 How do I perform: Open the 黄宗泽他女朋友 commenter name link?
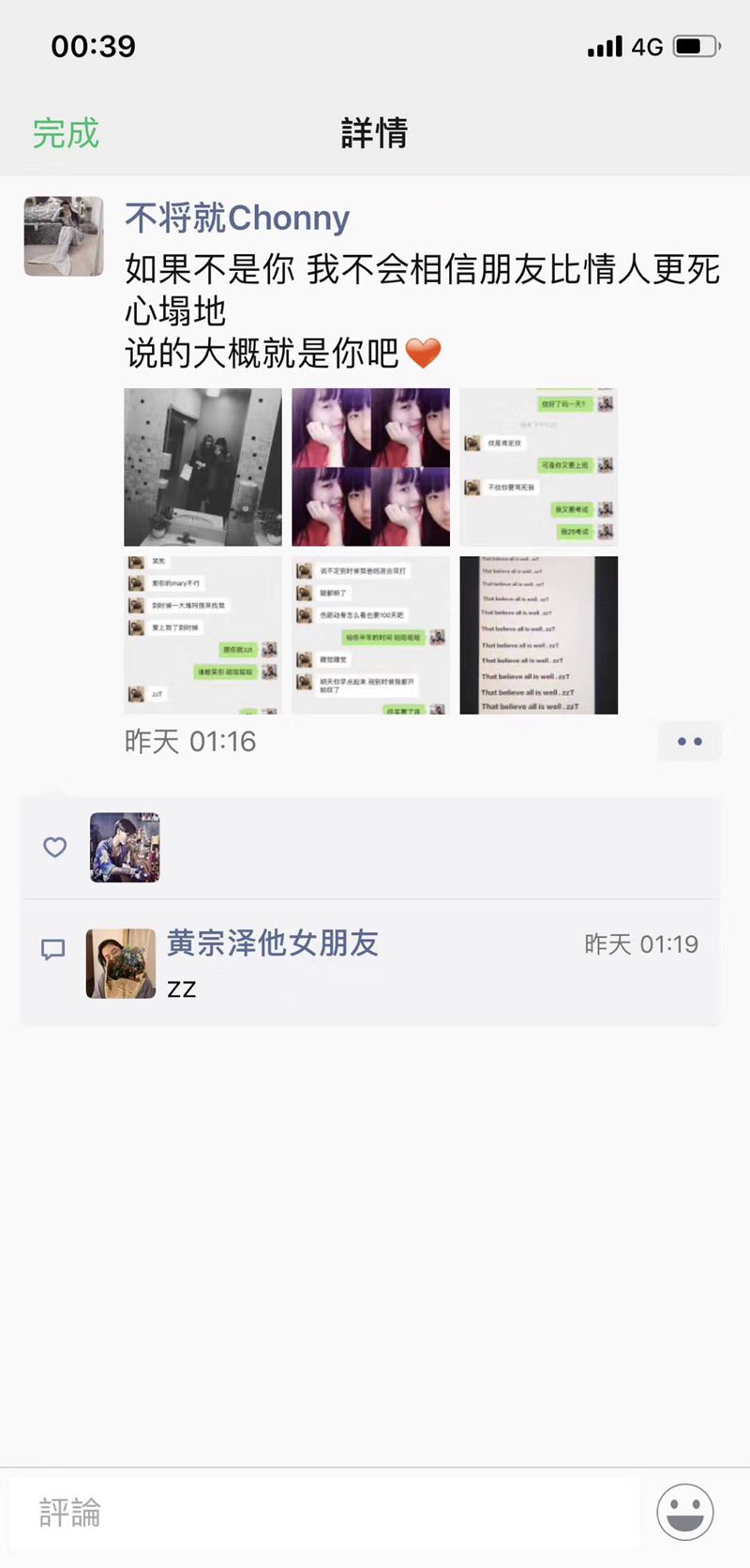[x=273, y=942]
